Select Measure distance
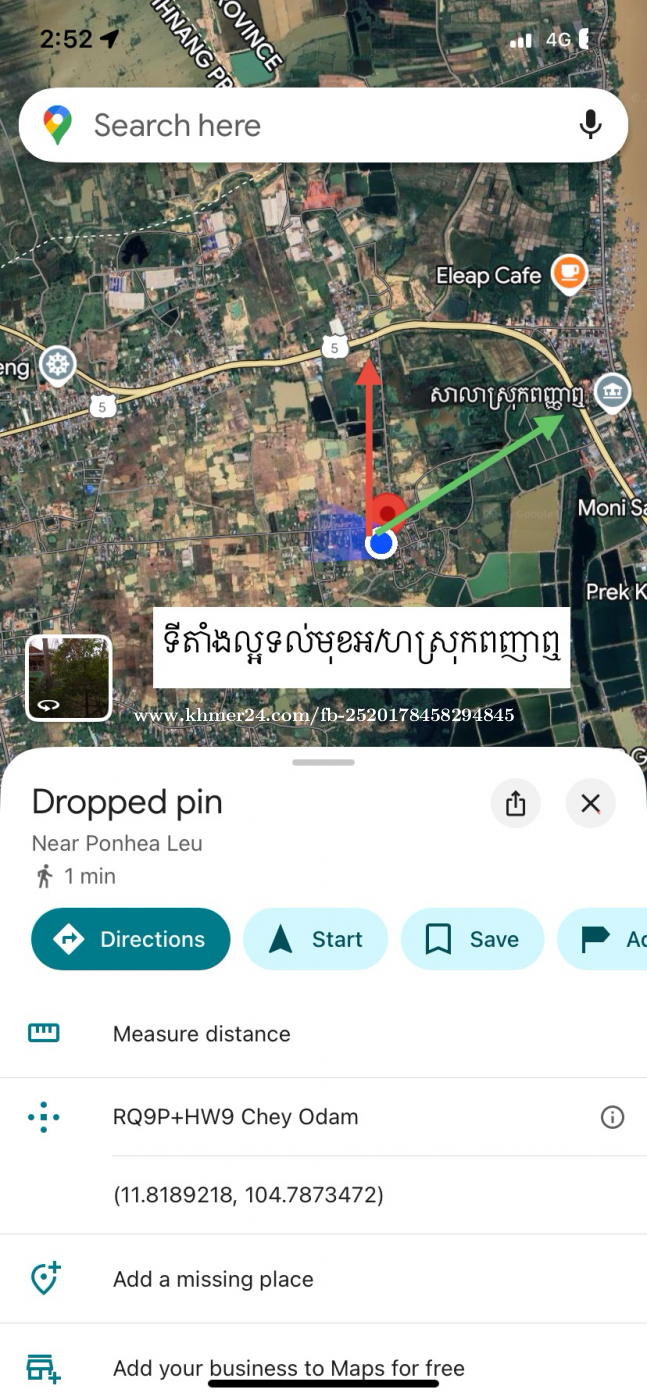 point(201,1034)
